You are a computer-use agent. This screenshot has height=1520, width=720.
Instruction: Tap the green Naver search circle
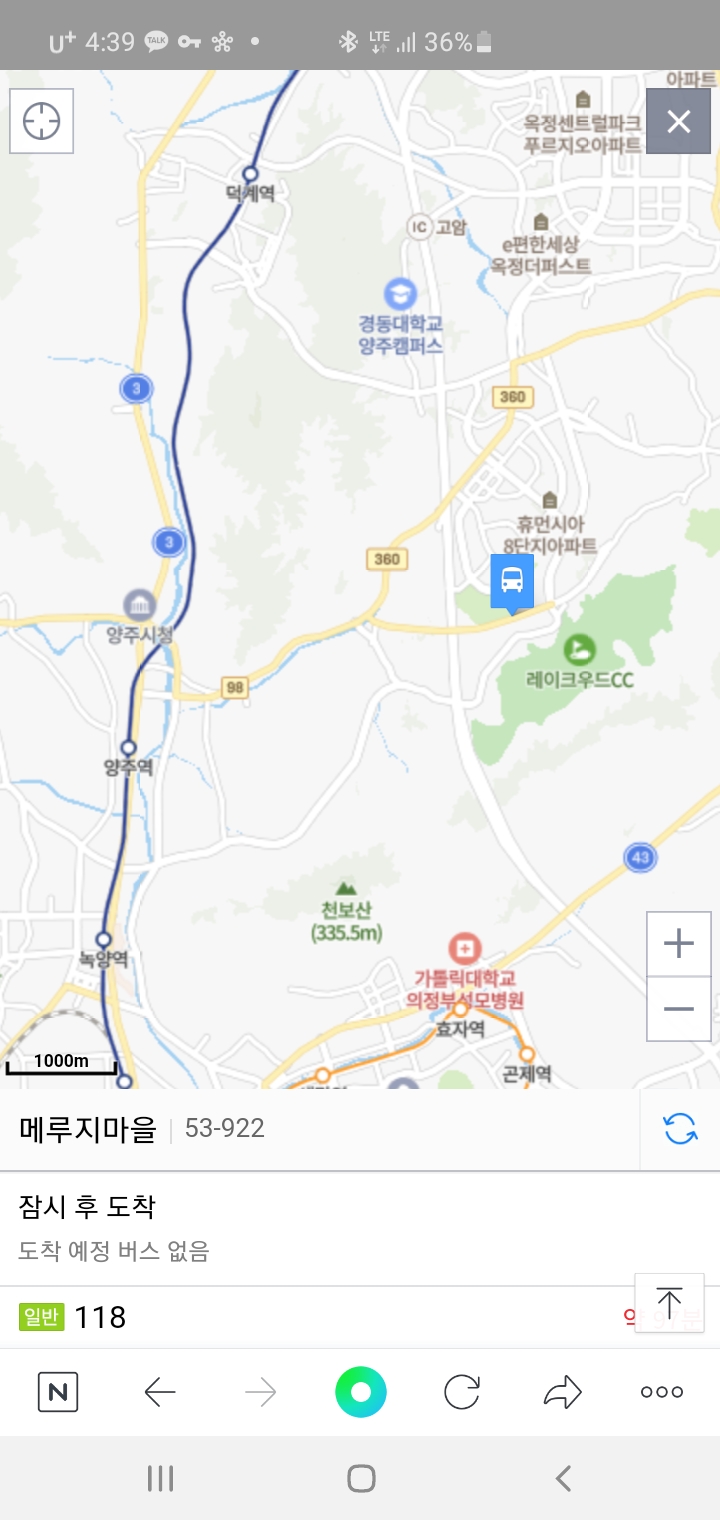(x=361, y=1392)
